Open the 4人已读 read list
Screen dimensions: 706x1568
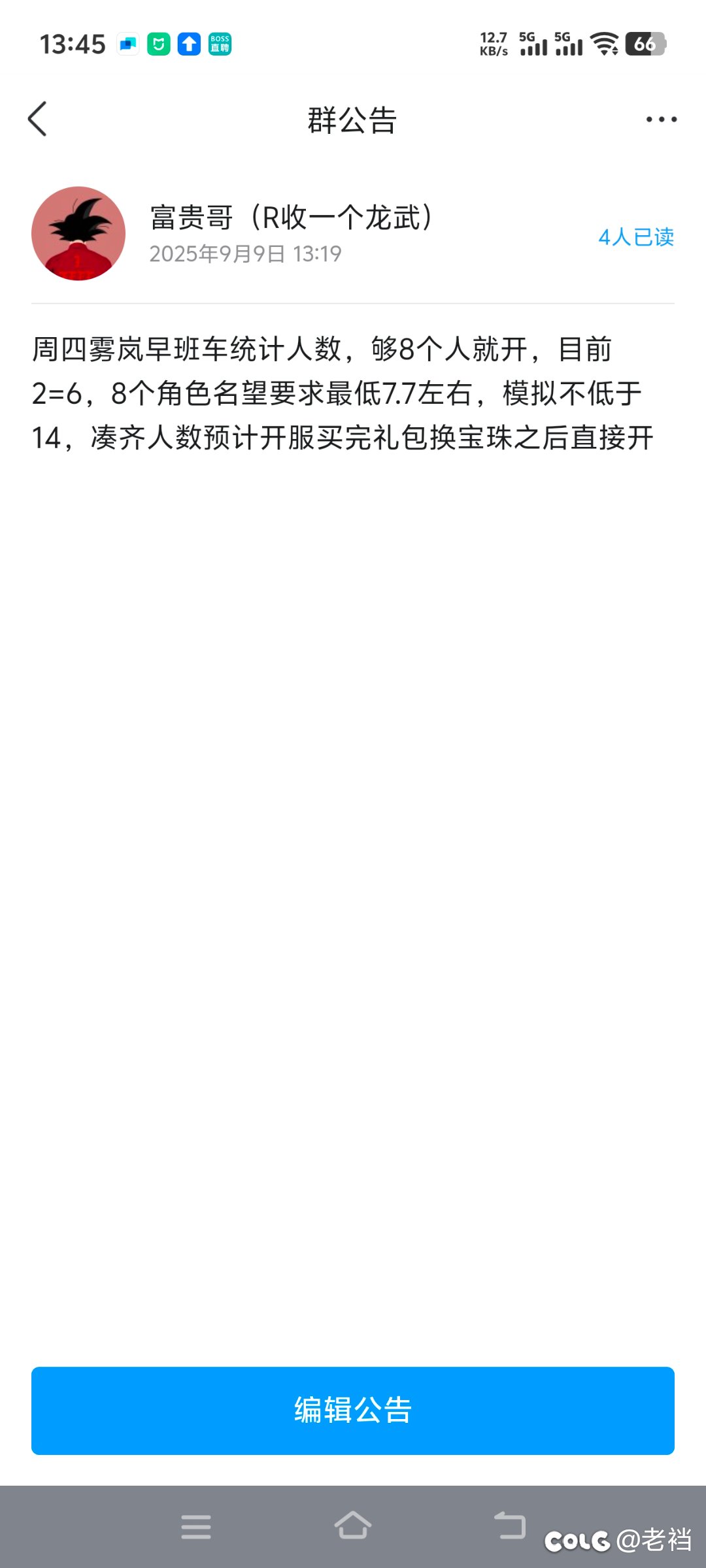click(635, 237)
